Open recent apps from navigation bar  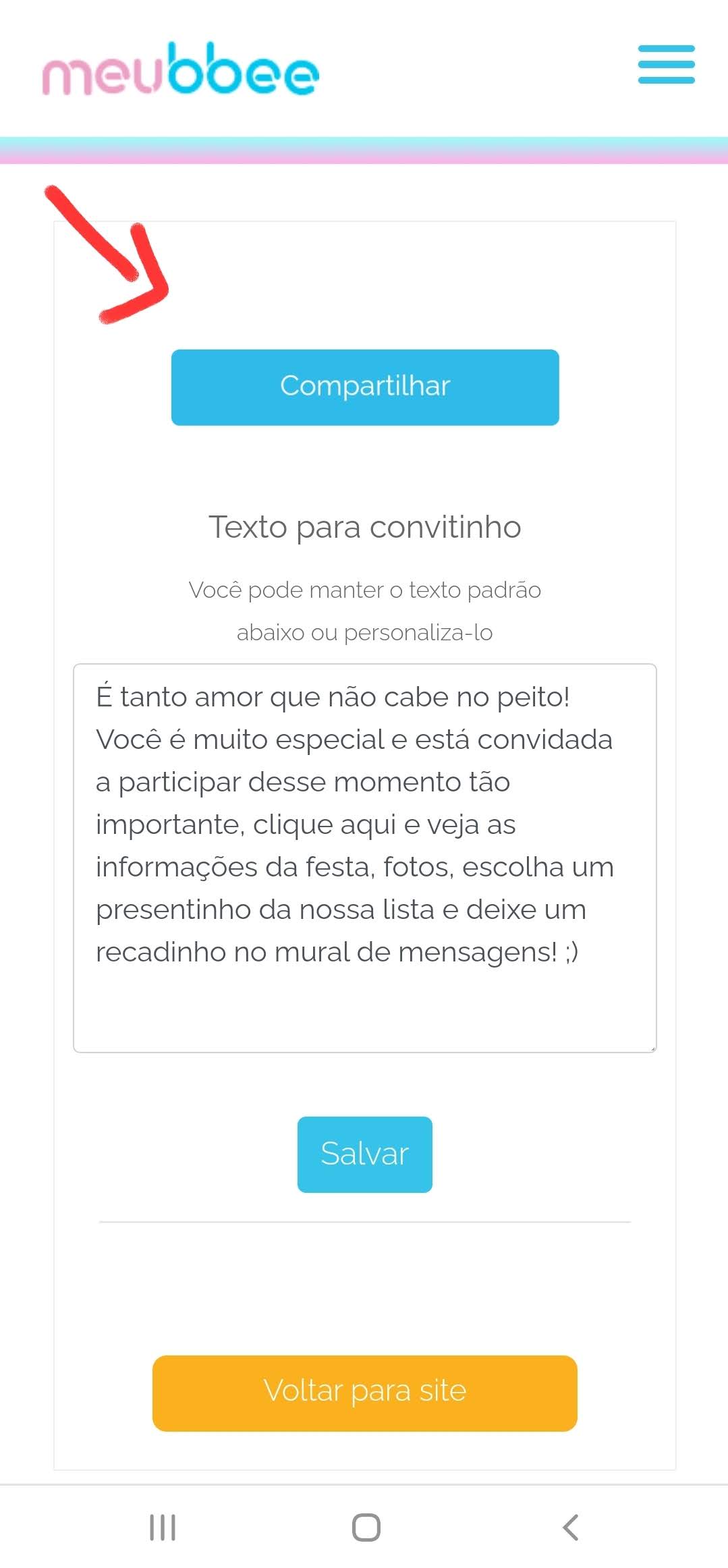(163, 1528)
